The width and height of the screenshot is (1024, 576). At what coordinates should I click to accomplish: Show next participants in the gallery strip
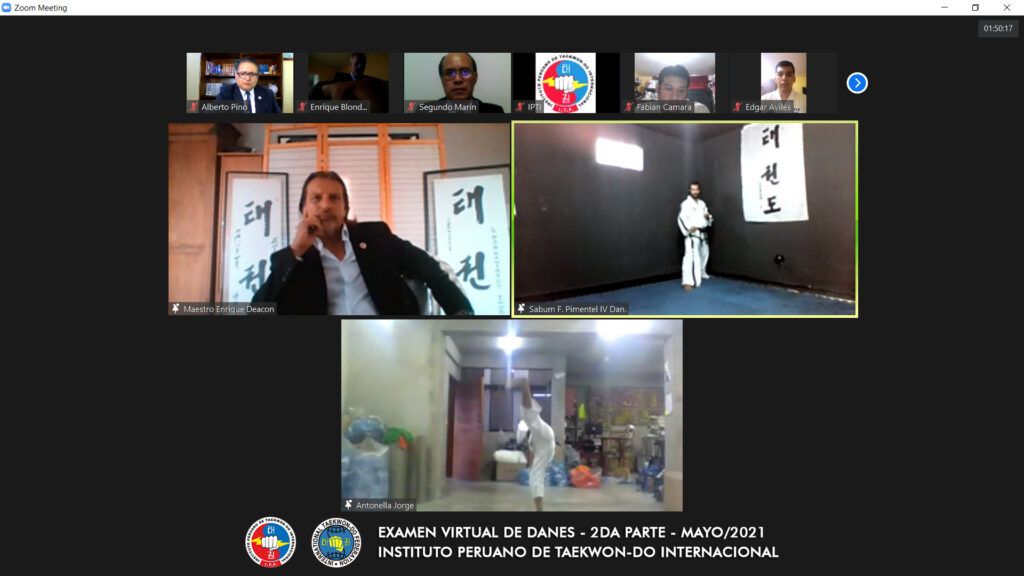tap(857, 83)
